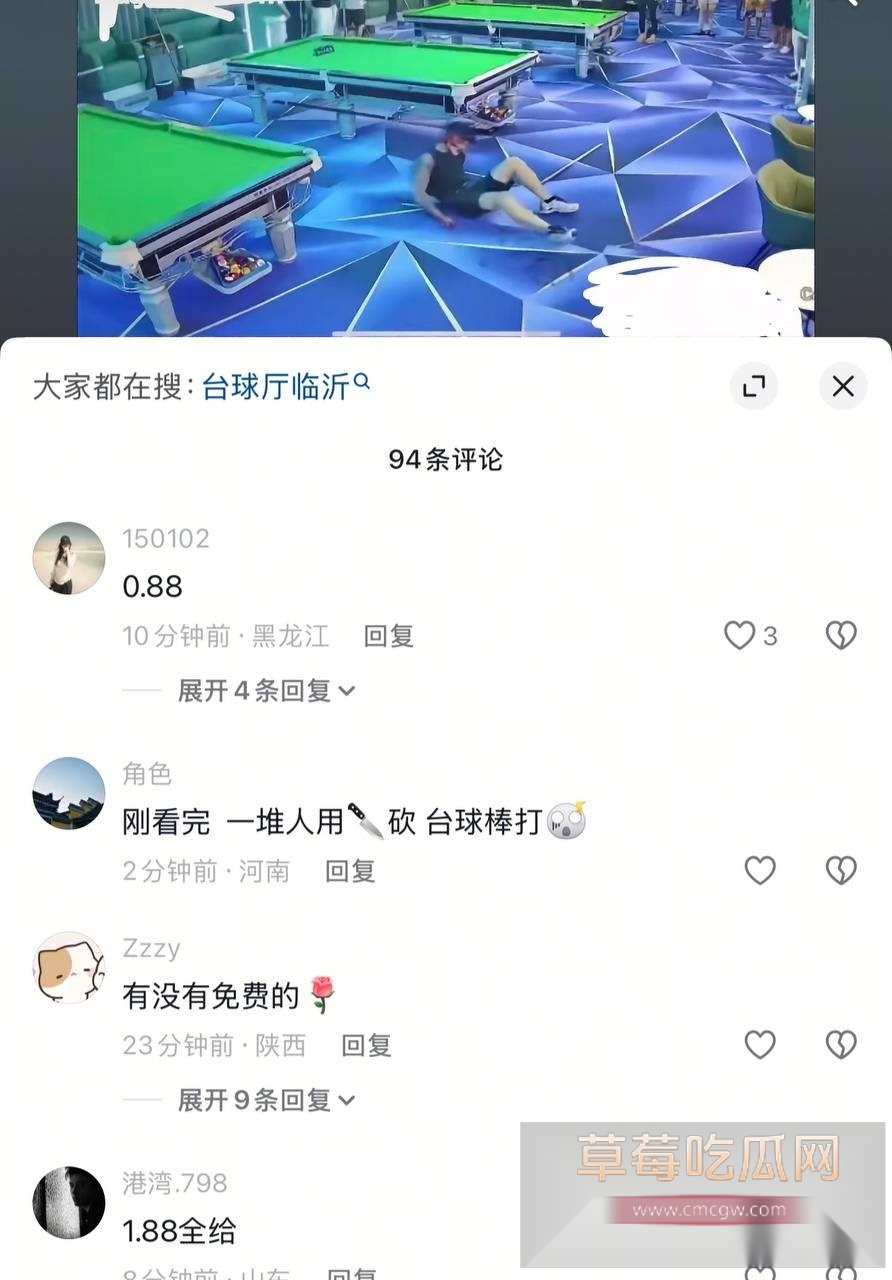This screenshot has width=892, height=1280.
Task: Like the comment by 150102
Action: [x=740, y=635]
